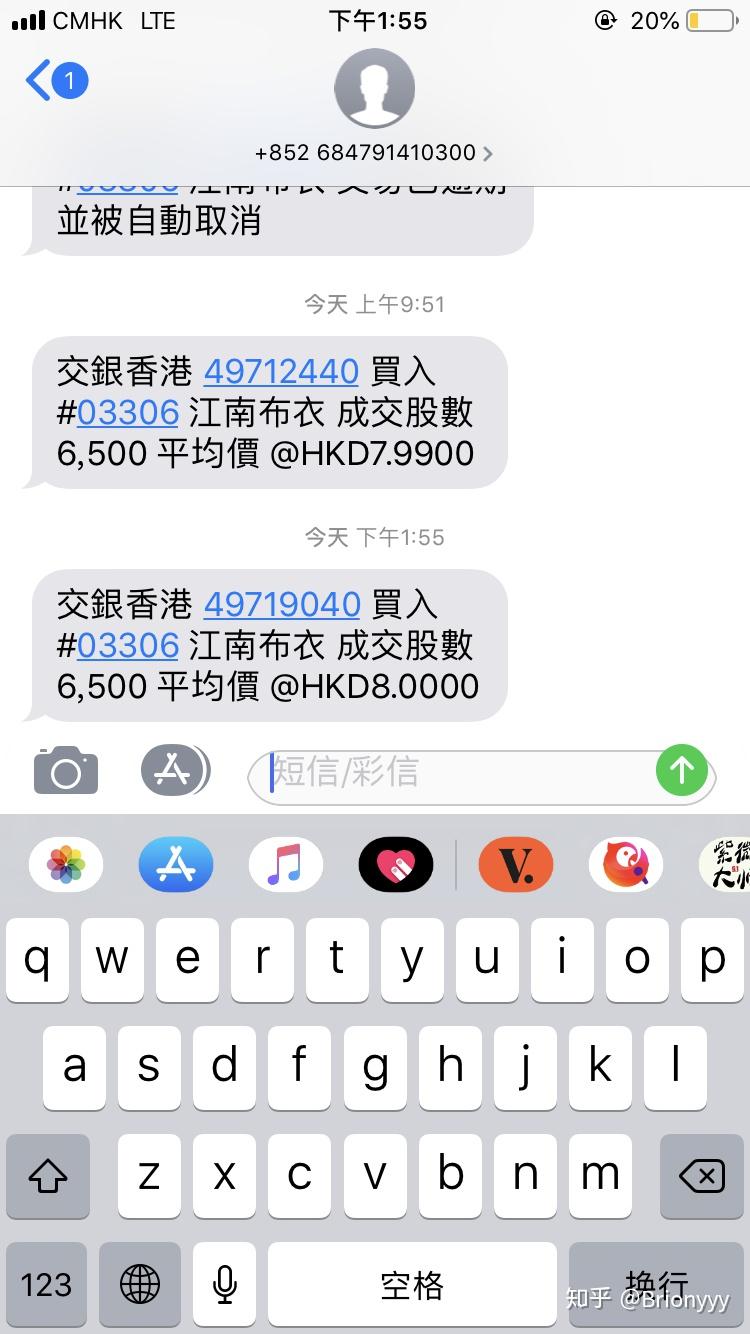The width and height of the screenshot is (750, 1334).
Task: Tap the globe key to change keyboard language
Action: click(140, 1284)
